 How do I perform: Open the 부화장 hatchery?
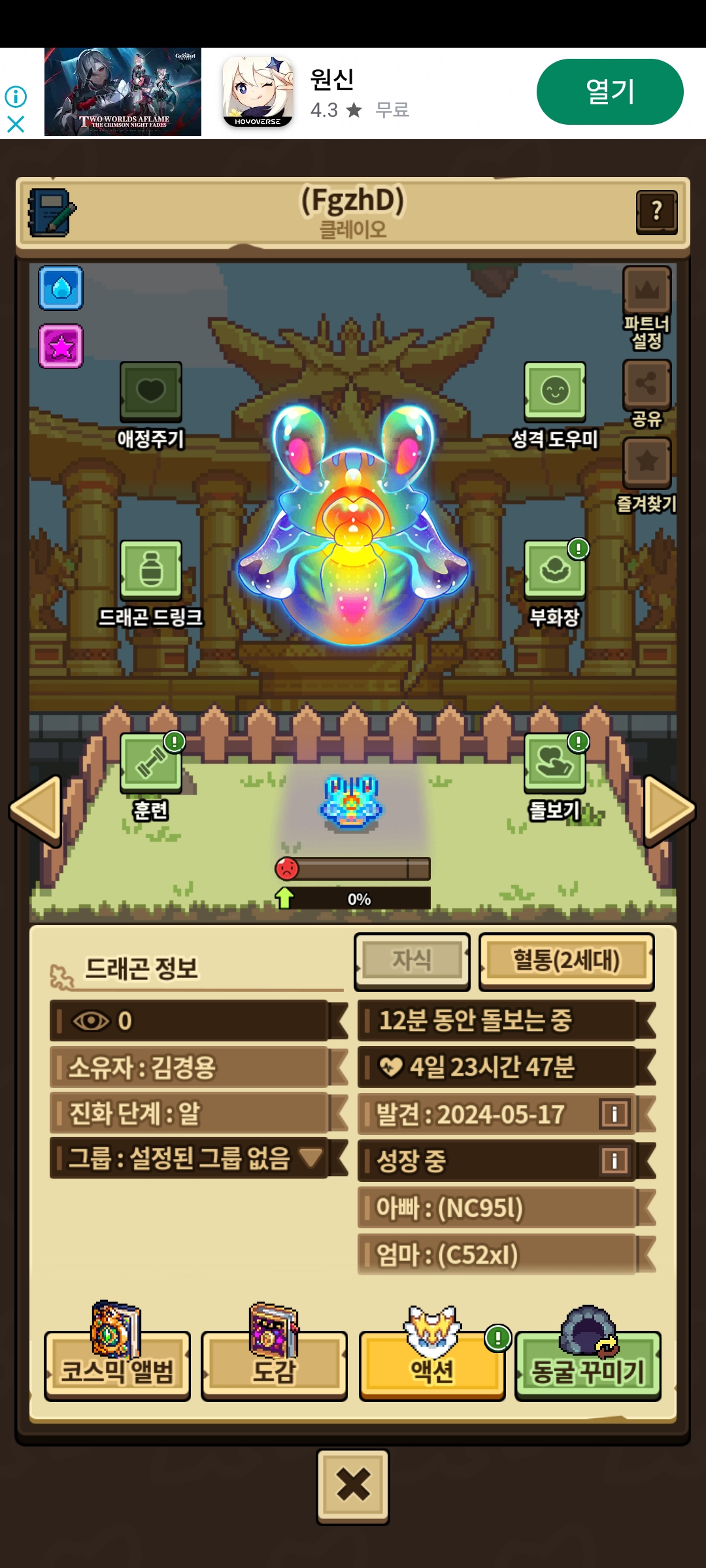(x=554, y=570)
